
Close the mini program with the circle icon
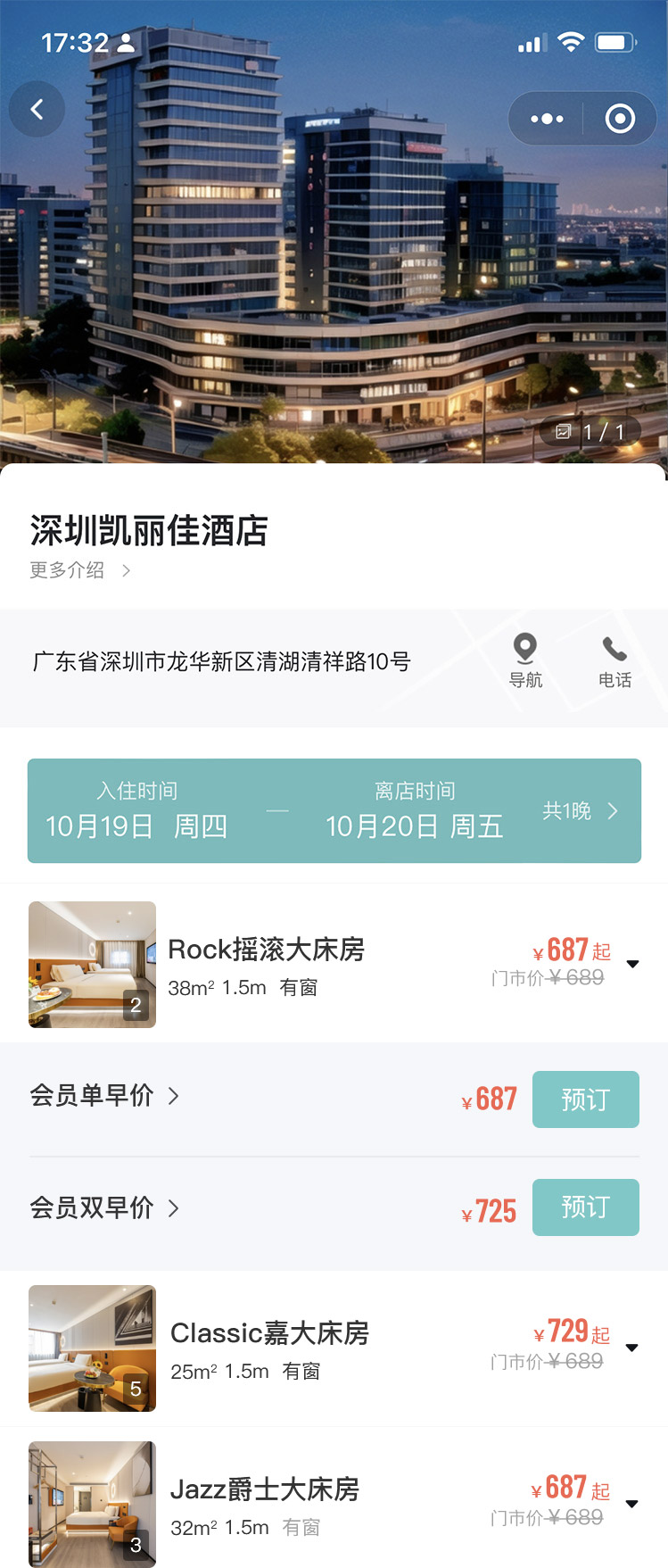(x=620, y=119)
